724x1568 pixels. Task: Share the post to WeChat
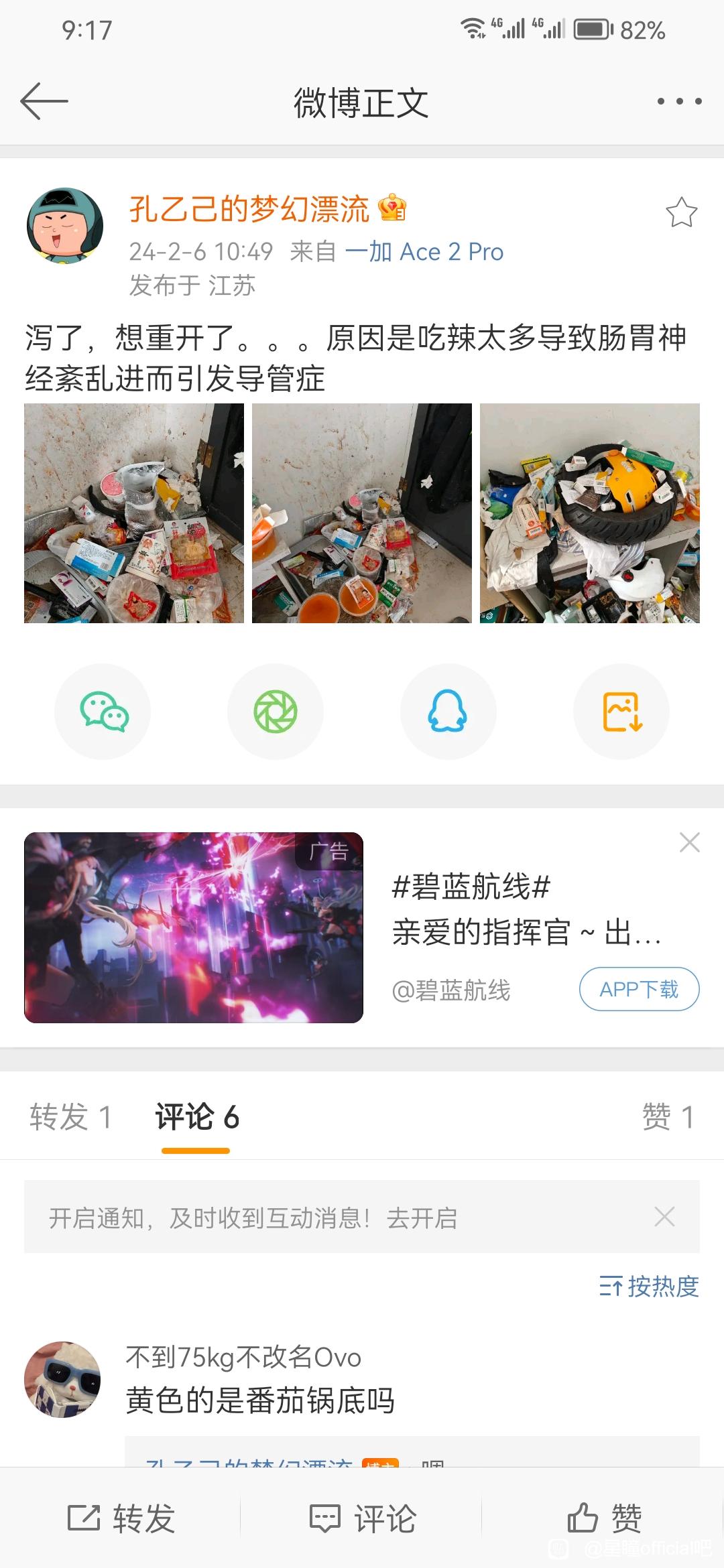(103, 712)
